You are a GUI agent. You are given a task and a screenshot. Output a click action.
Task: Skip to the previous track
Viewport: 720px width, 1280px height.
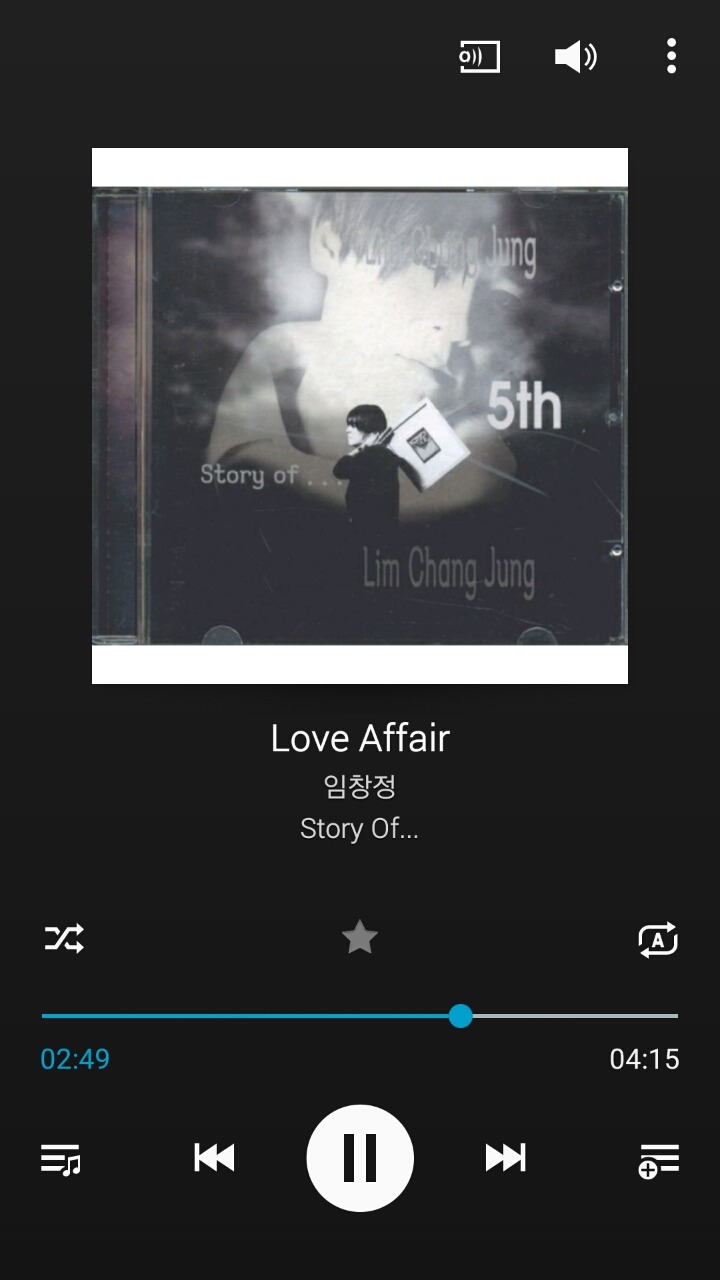click(x=214, y=1158)
